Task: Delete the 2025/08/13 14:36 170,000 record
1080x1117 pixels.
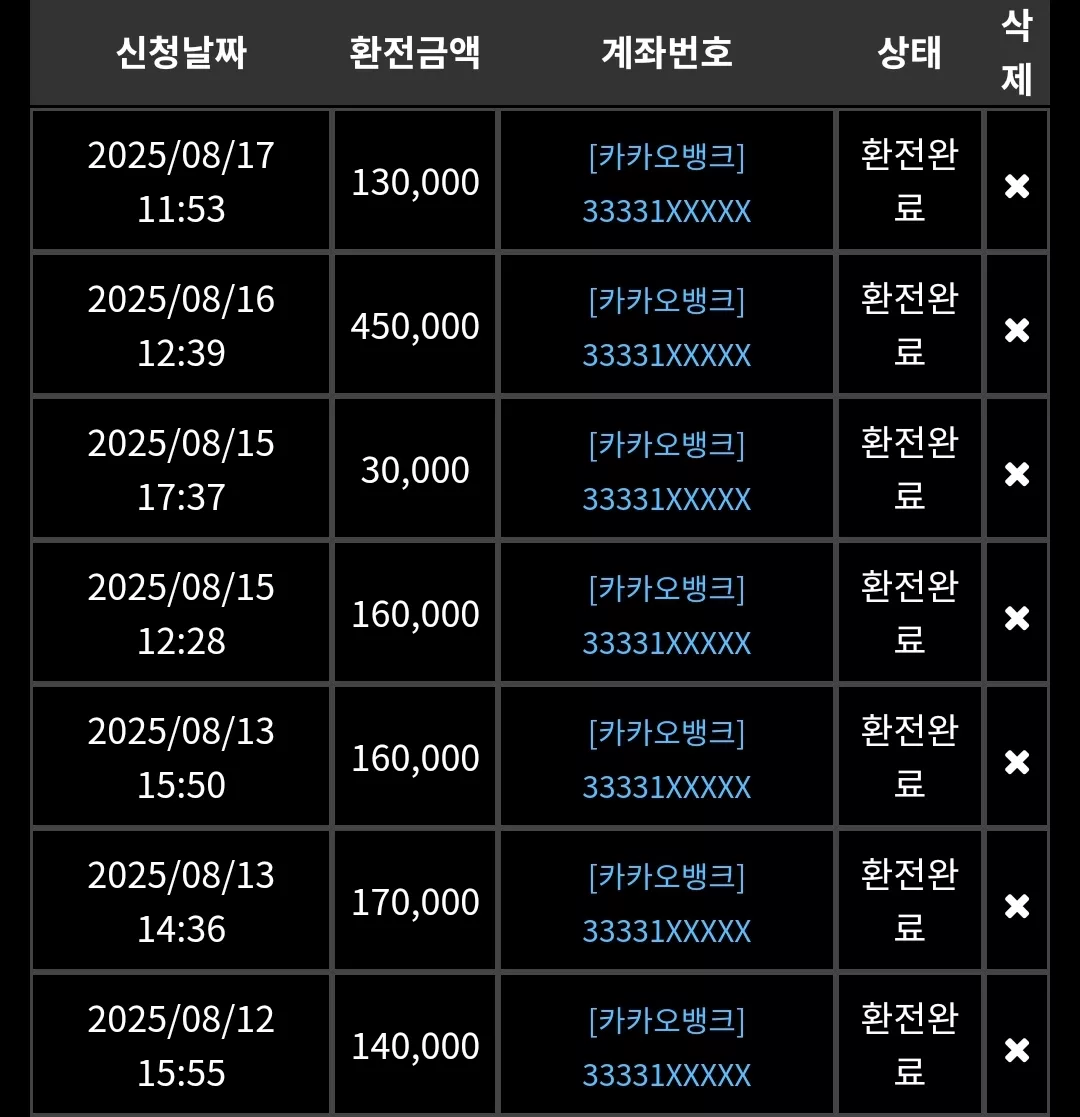Action: [x=1017, y=906]
